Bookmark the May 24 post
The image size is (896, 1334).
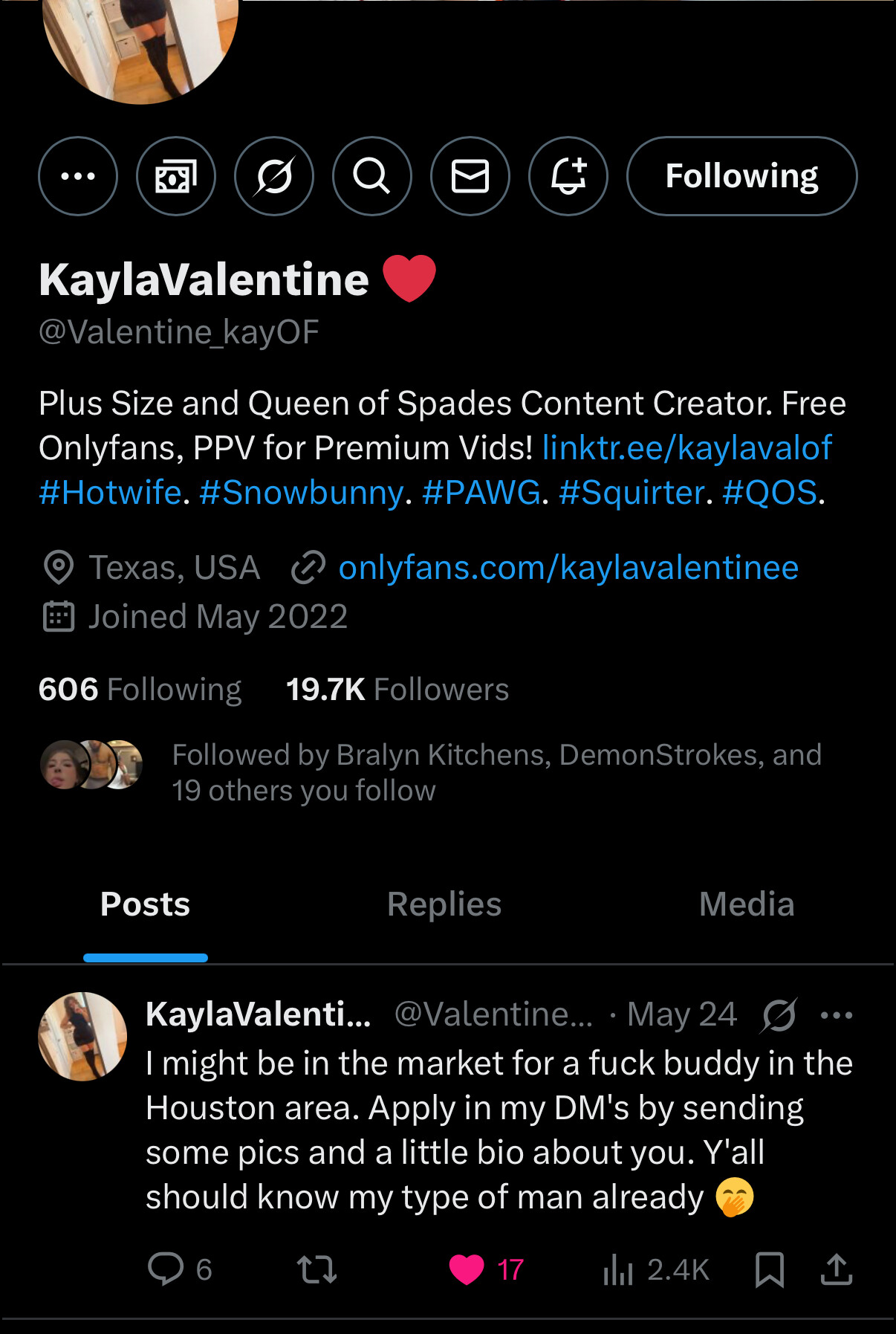tap(769, 1269)
